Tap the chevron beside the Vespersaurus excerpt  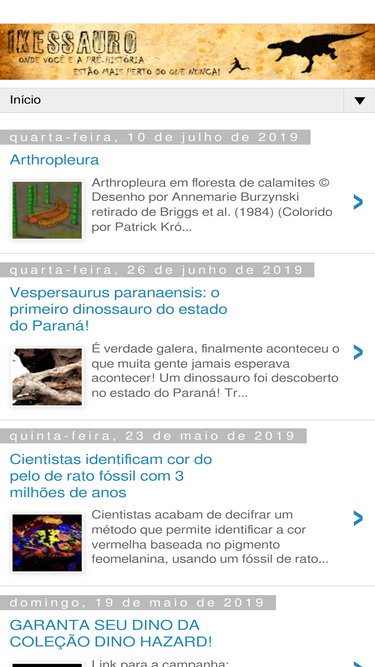pyautogui.click(x=358, y=352)
